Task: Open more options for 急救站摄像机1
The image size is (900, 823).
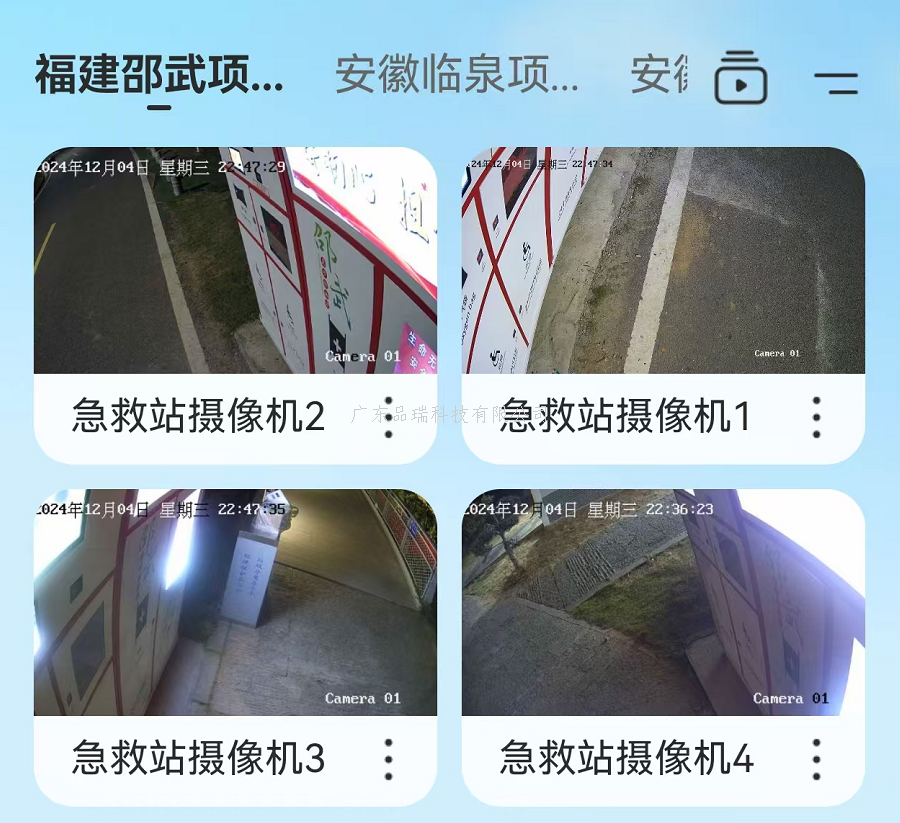Action: tap(817, 417)
